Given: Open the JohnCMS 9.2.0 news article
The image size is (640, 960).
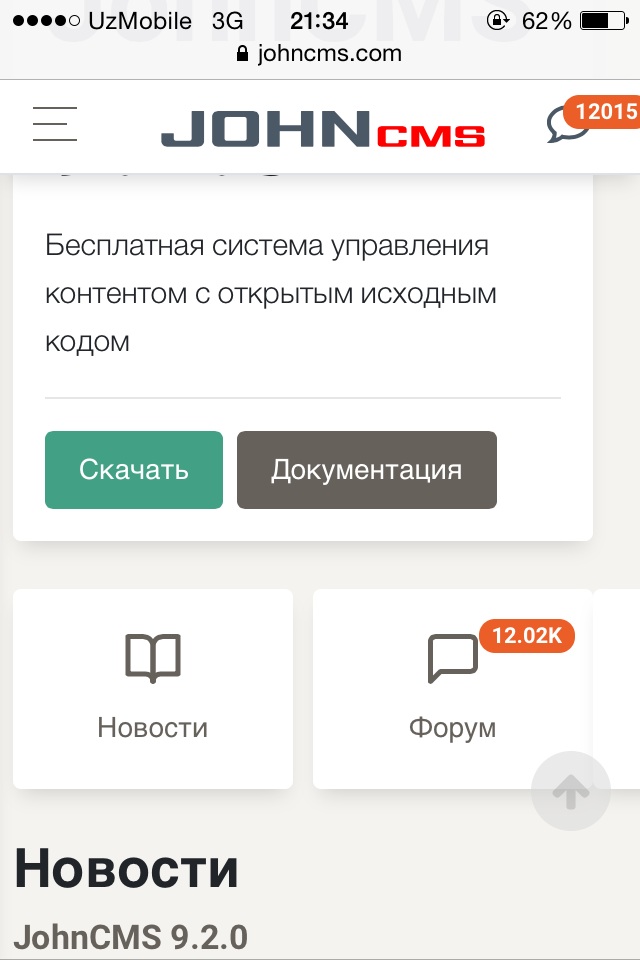Looking at the screenshot, I should click(x=130, y=938).
